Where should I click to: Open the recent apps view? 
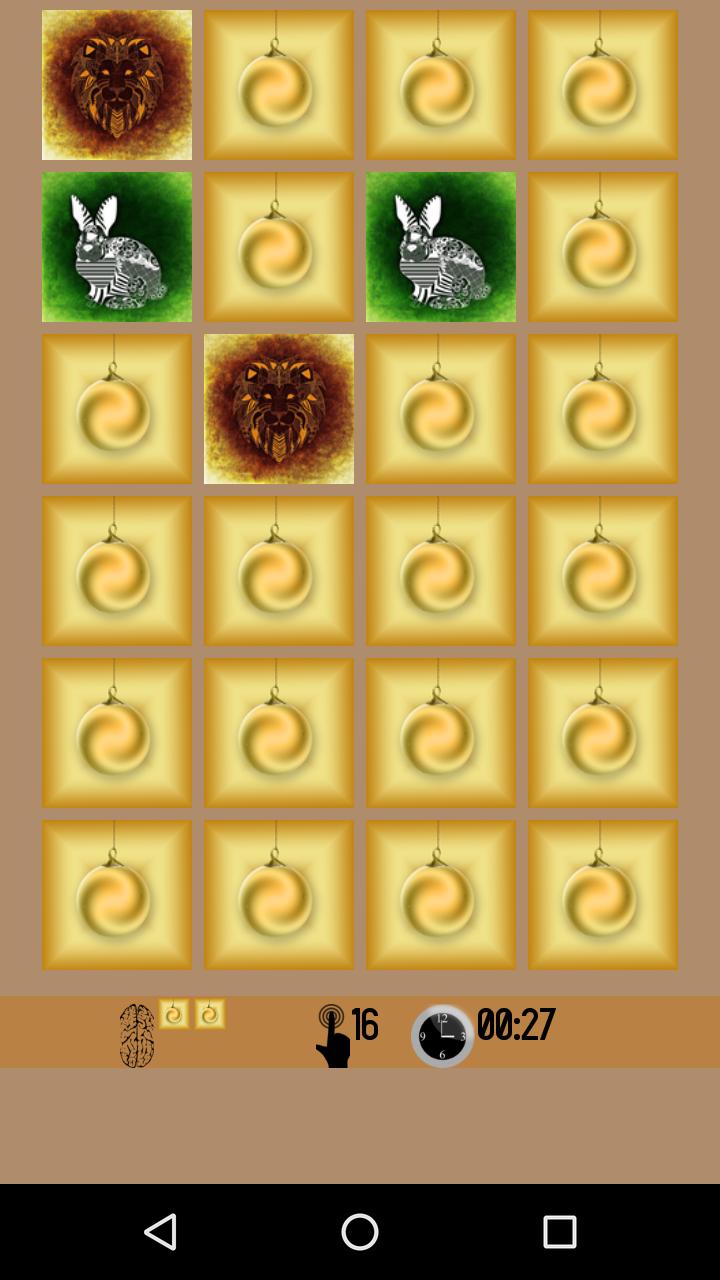560,1232
